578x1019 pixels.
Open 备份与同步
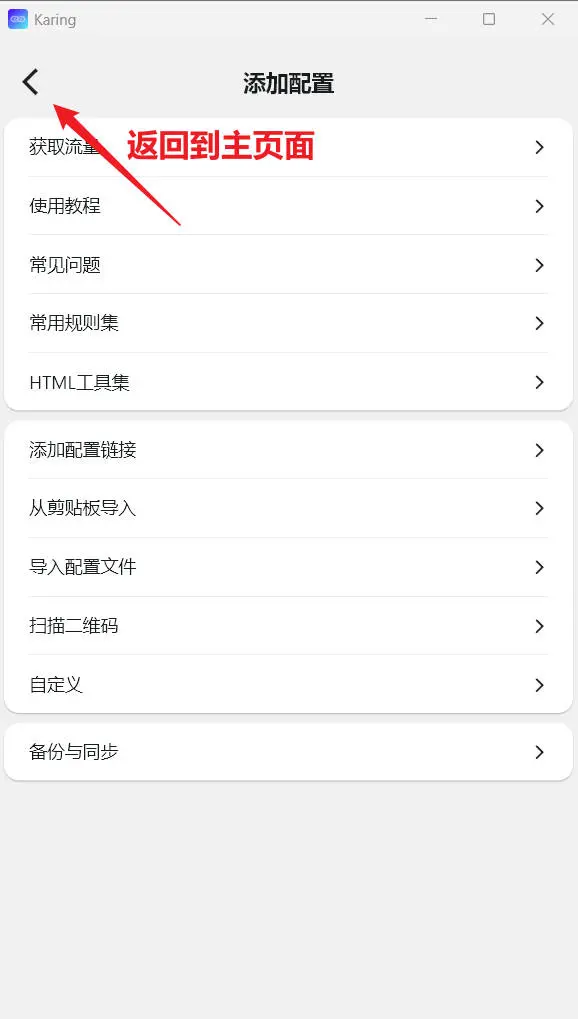point(288,752)
